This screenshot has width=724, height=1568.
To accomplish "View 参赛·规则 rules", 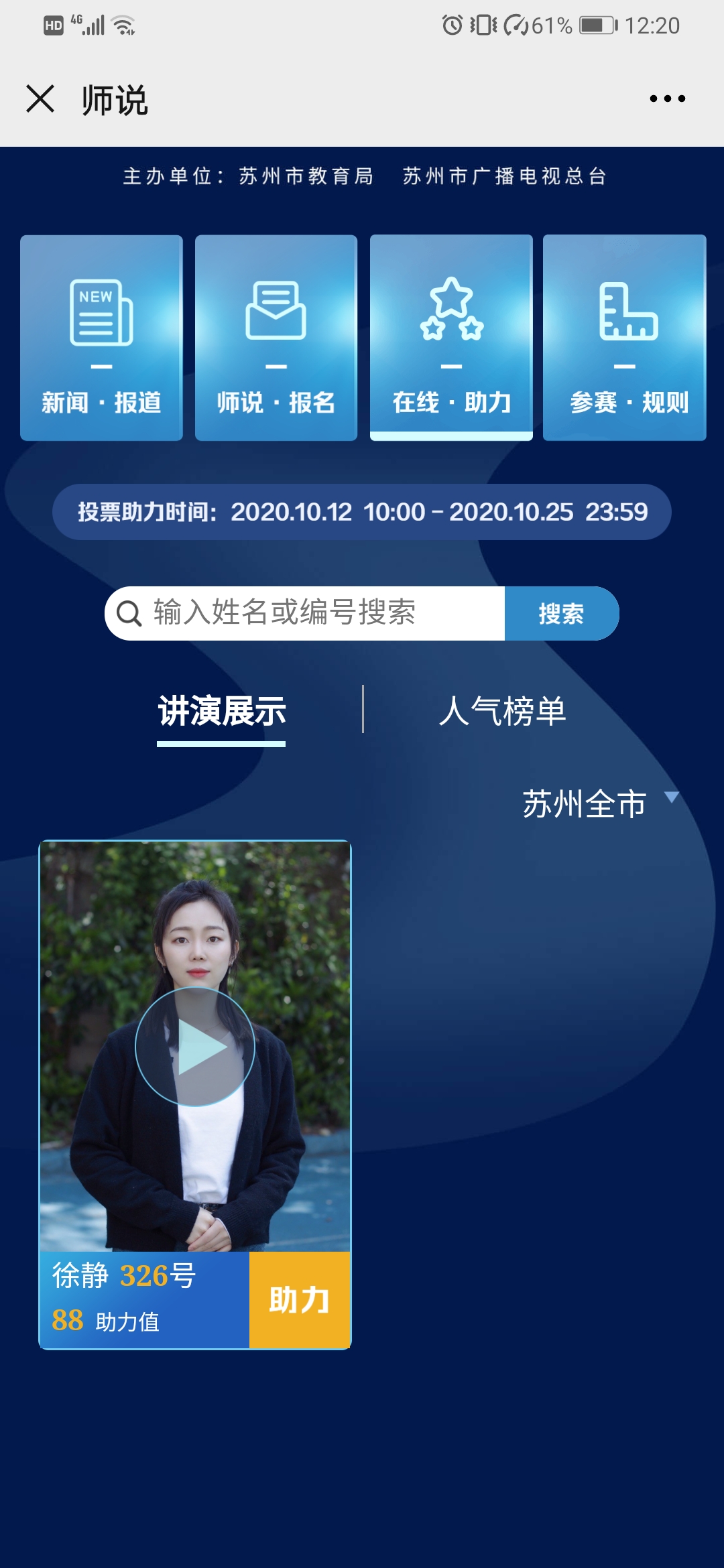I will 625,337.
